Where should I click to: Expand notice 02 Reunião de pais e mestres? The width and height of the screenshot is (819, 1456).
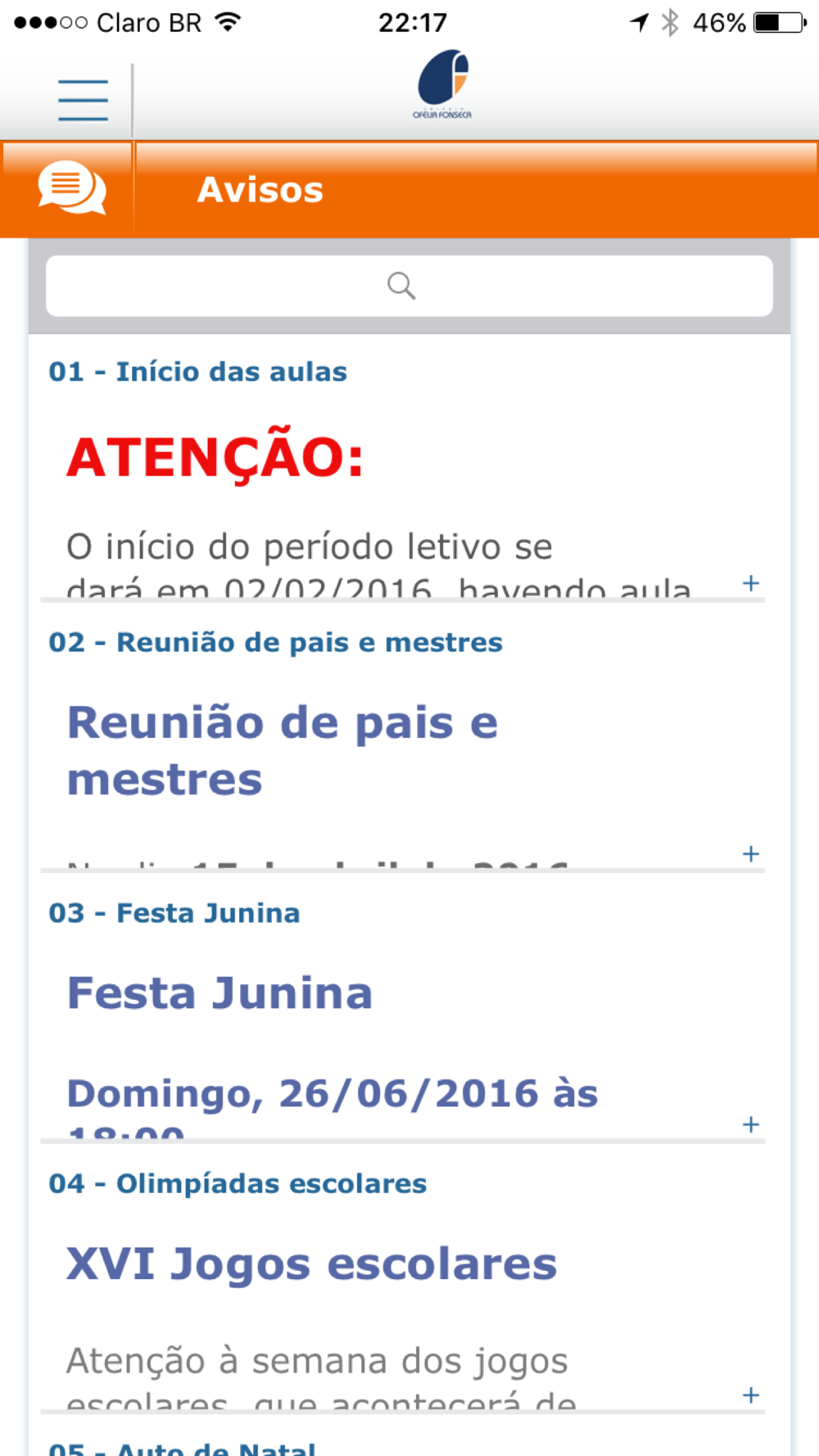pyautogui.click(x=751, y=854)
